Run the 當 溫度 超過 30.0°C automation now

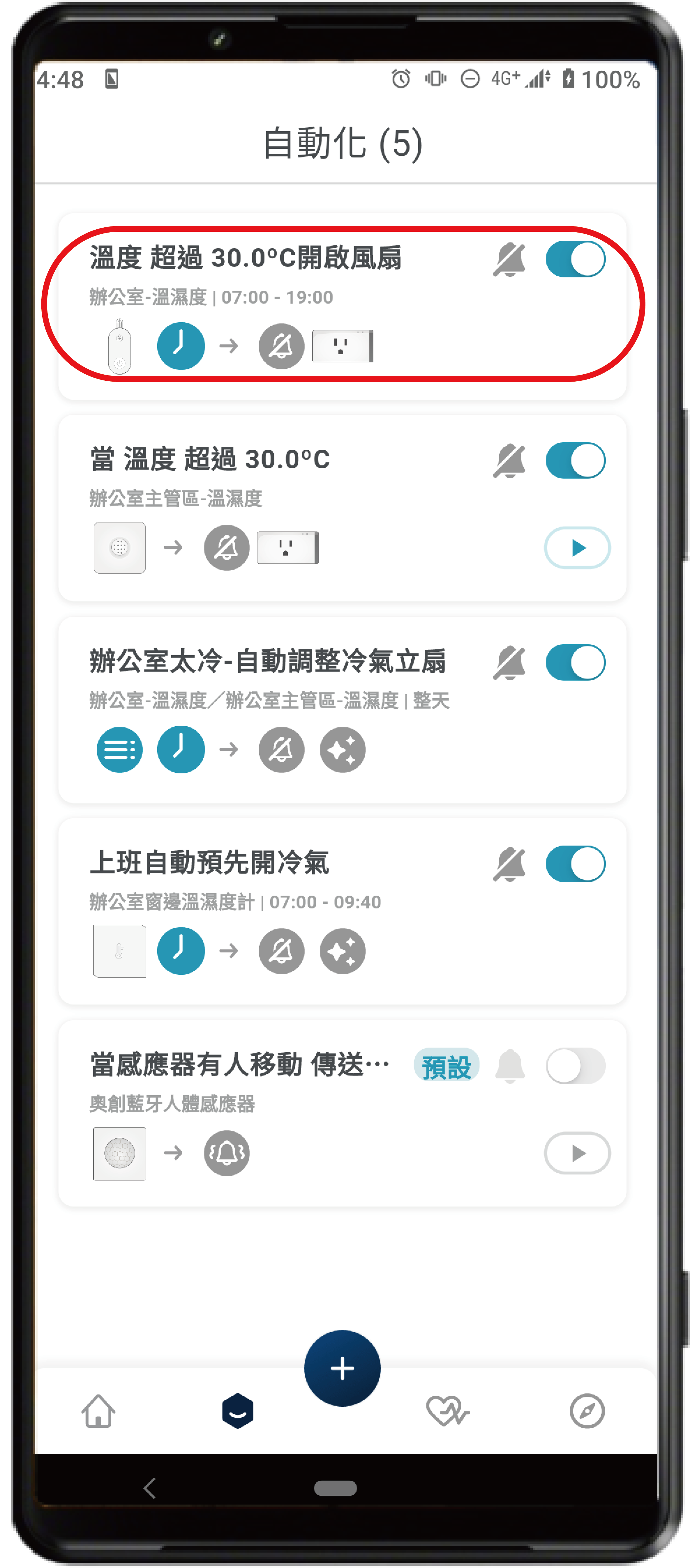(576, 548)
